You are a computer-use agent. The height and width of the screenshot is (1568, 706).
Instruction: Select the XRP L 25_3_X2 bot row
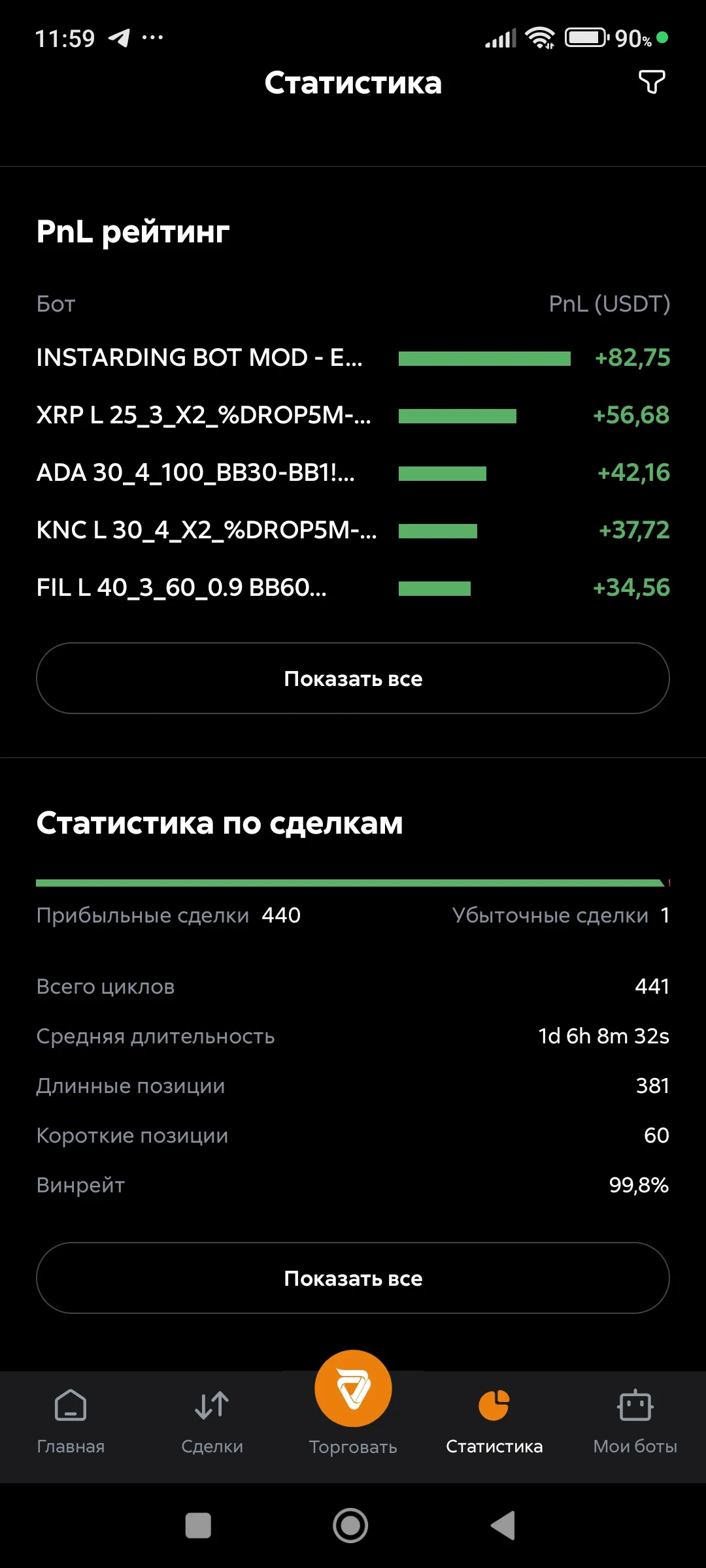pos(203,416)
